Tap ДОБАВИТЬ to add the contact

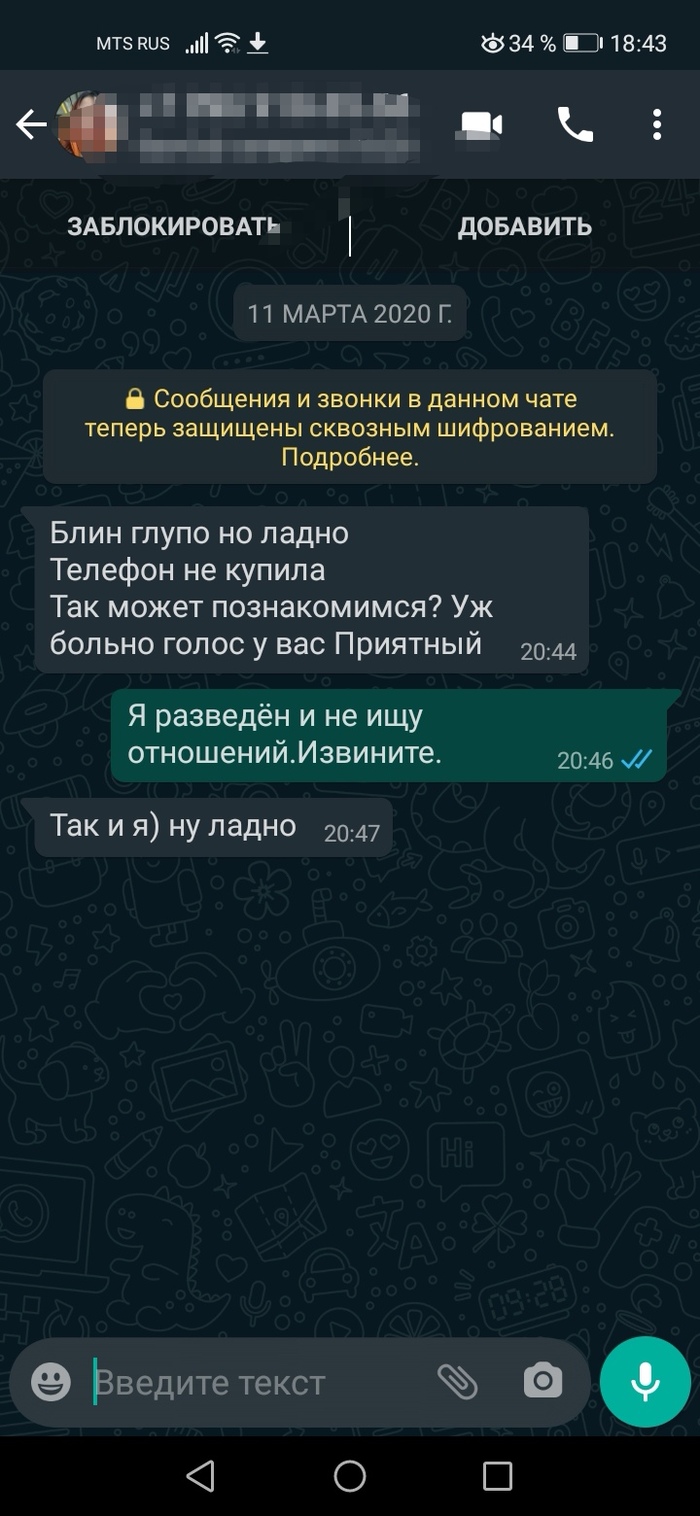525,227
